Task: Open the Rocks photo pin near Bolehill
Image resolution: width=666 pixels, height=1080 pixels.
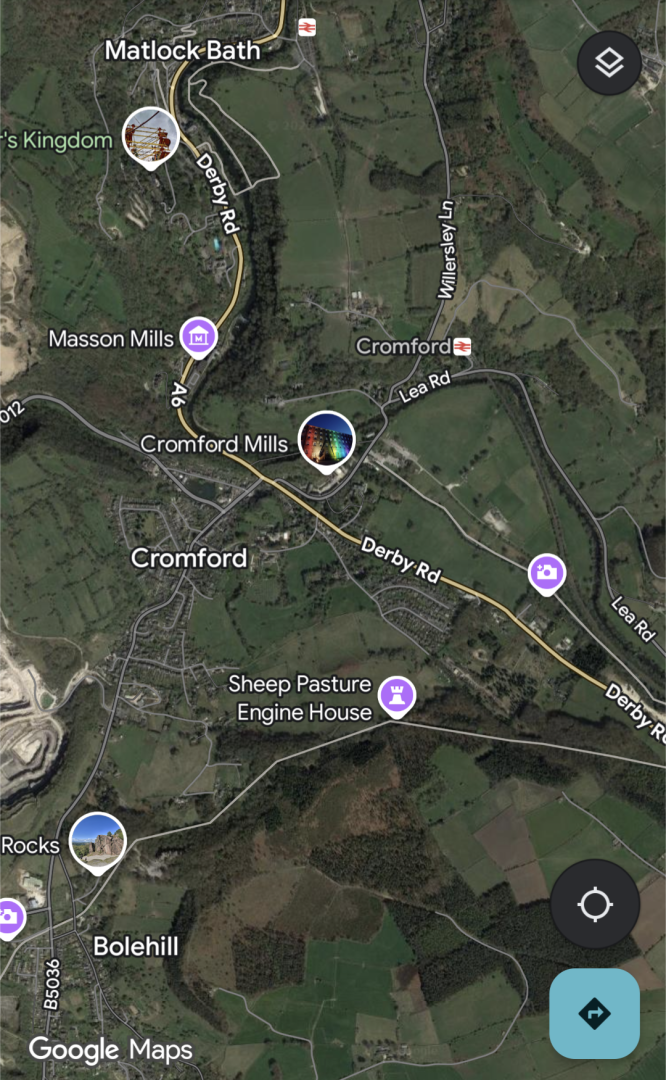Action: [x=98, y=840]
